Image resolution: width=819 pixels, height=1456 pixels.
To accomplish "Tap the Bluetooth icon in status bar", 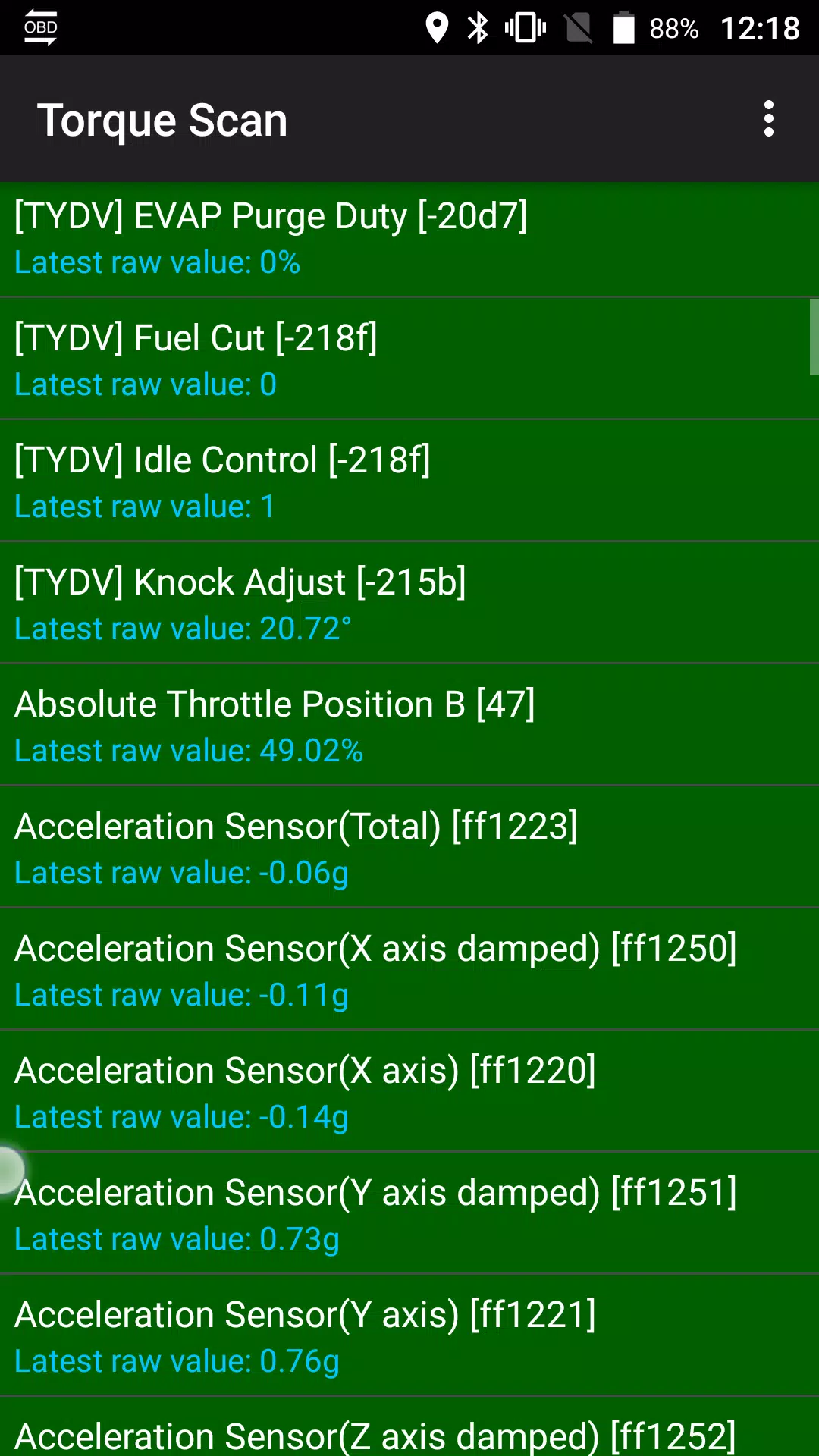I will tap(478, 27).
